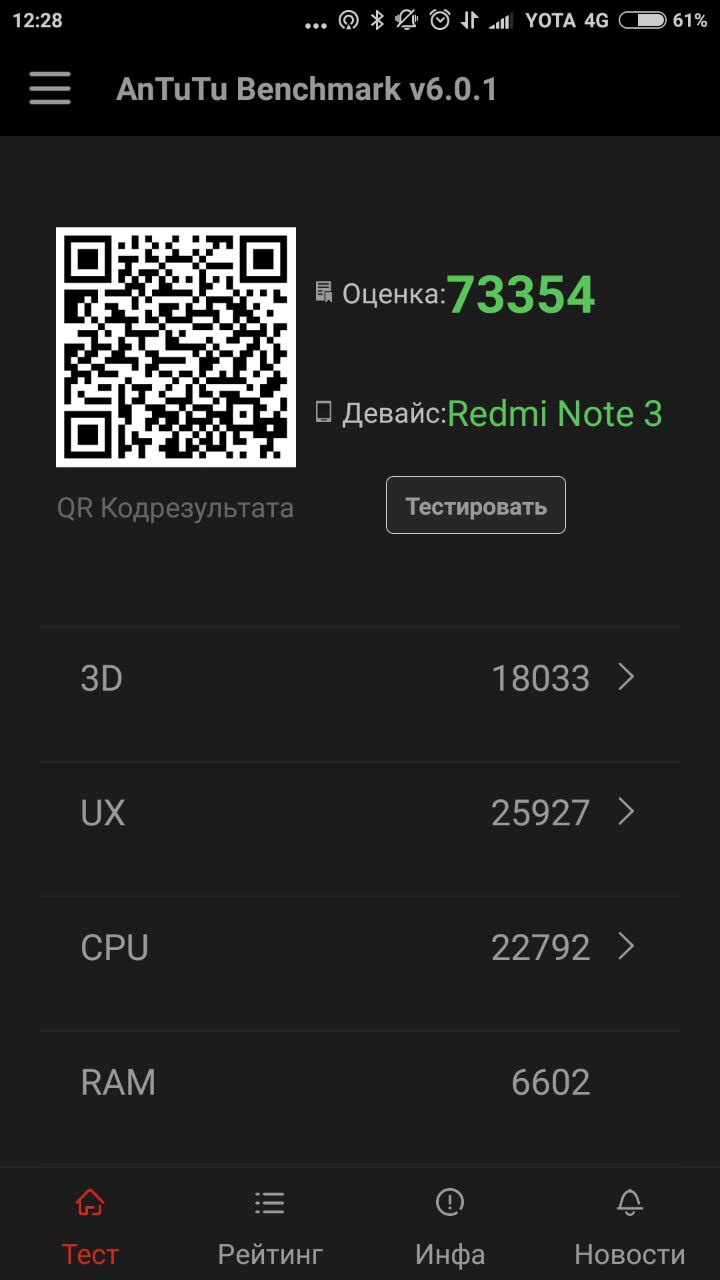The image size is (720, 1280).
Task: Switch to the Рейтинг tab
Action: coord(270,1226)
